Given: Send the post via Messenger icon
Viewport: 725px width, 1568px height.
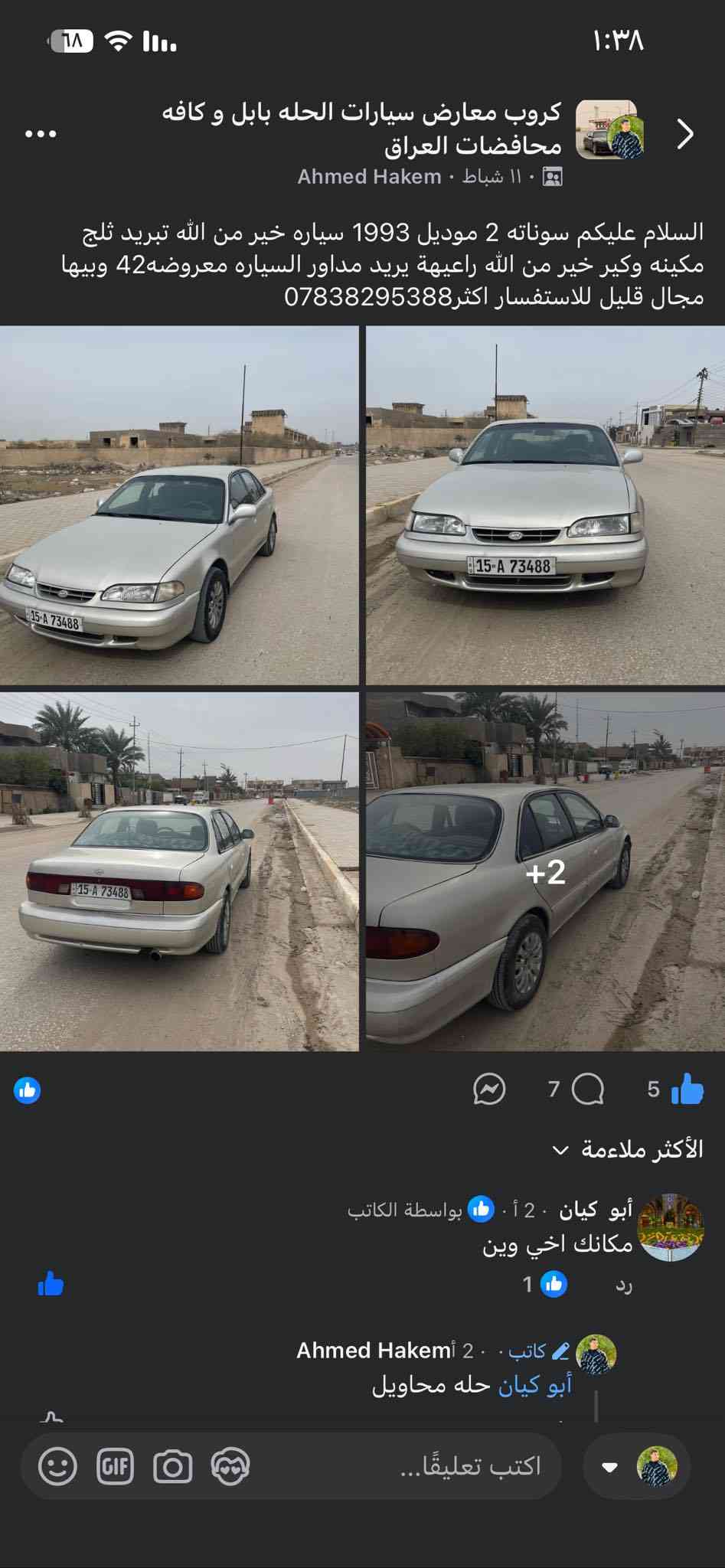Looking at the screenshot, I should 489,1089.
